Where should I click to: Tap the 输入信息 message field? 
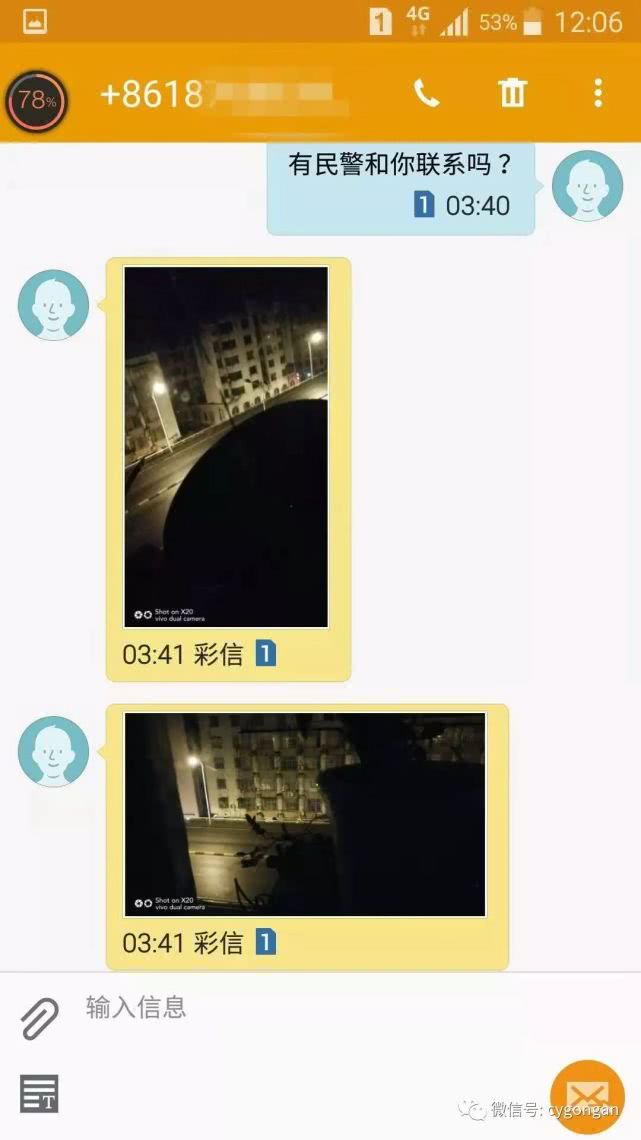pyautogui.click(x=300, y=1007)
